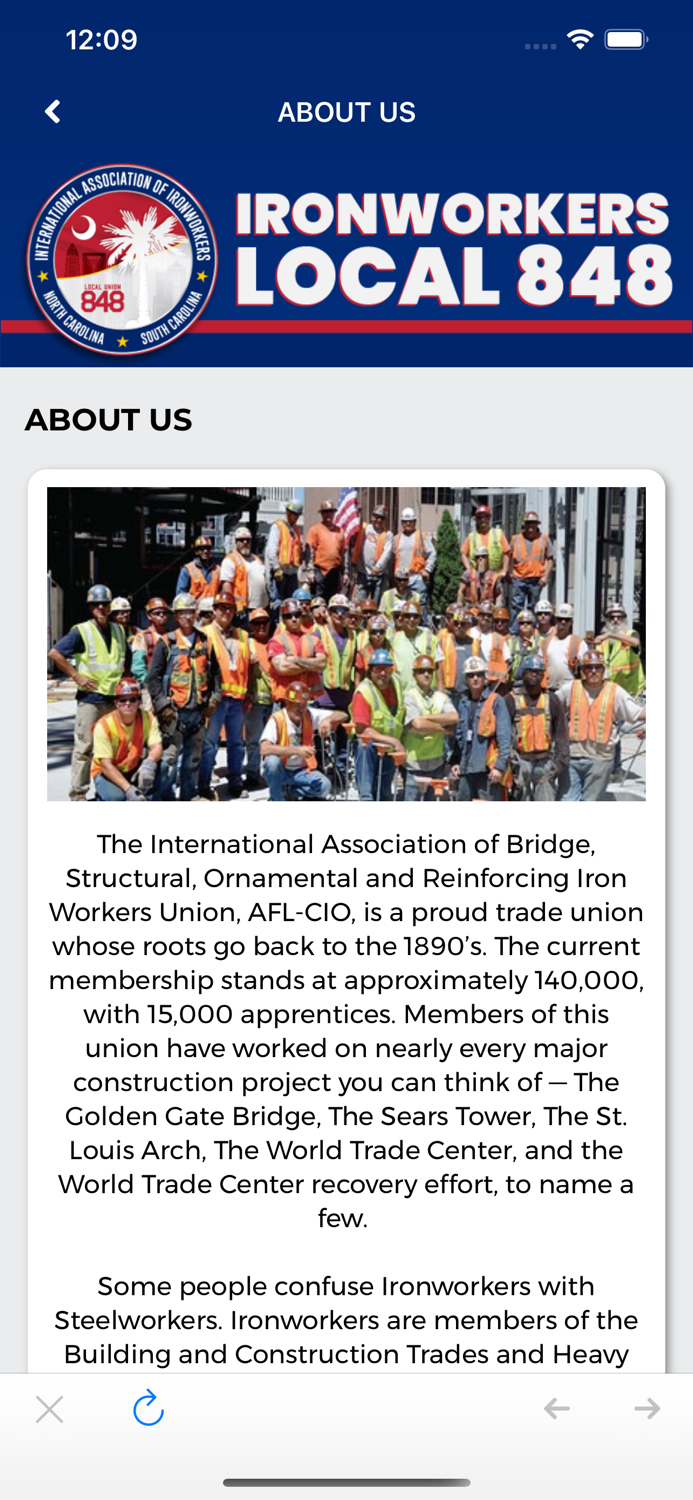
Task: Tap the browser back arrow in the bottom toolbar
Action: [557, 1409]
